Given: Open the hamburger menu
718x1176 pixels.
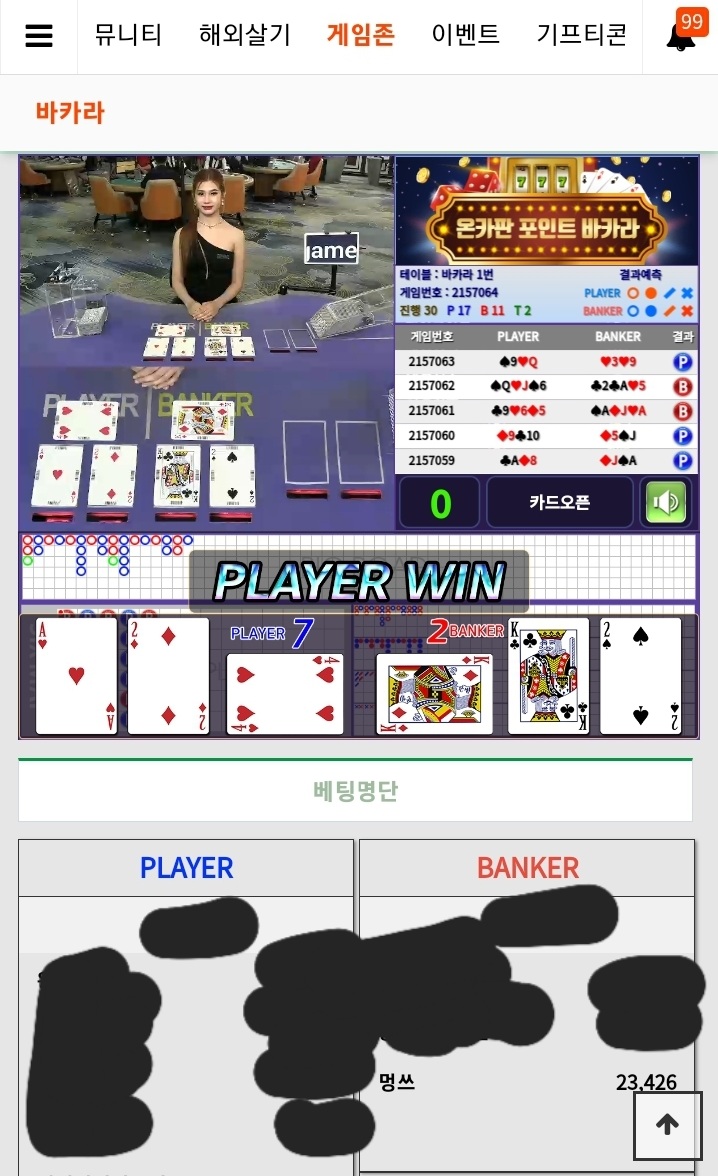Looking at the screenshot, I should click(x=38, y=37).
